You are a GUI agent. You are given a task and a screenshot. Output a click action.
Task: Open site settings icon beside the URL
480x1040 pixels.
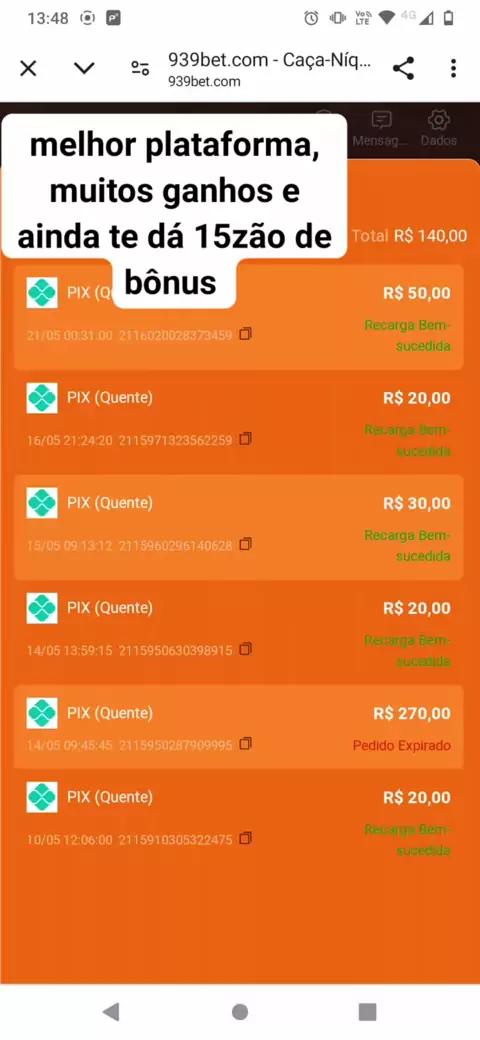pos(140,68)
